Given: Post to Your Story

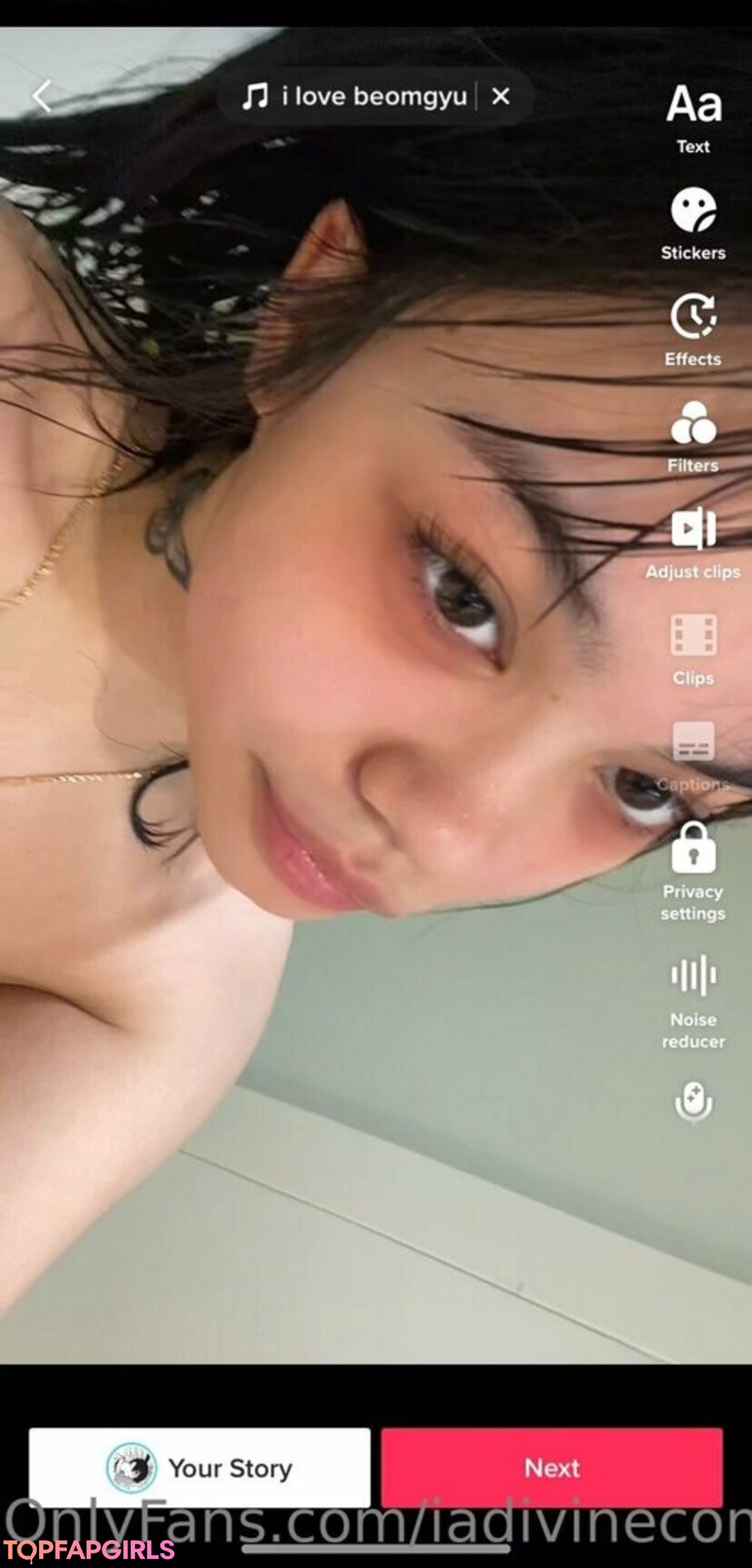Looking at the screenshot, I should click(200, 1468).
